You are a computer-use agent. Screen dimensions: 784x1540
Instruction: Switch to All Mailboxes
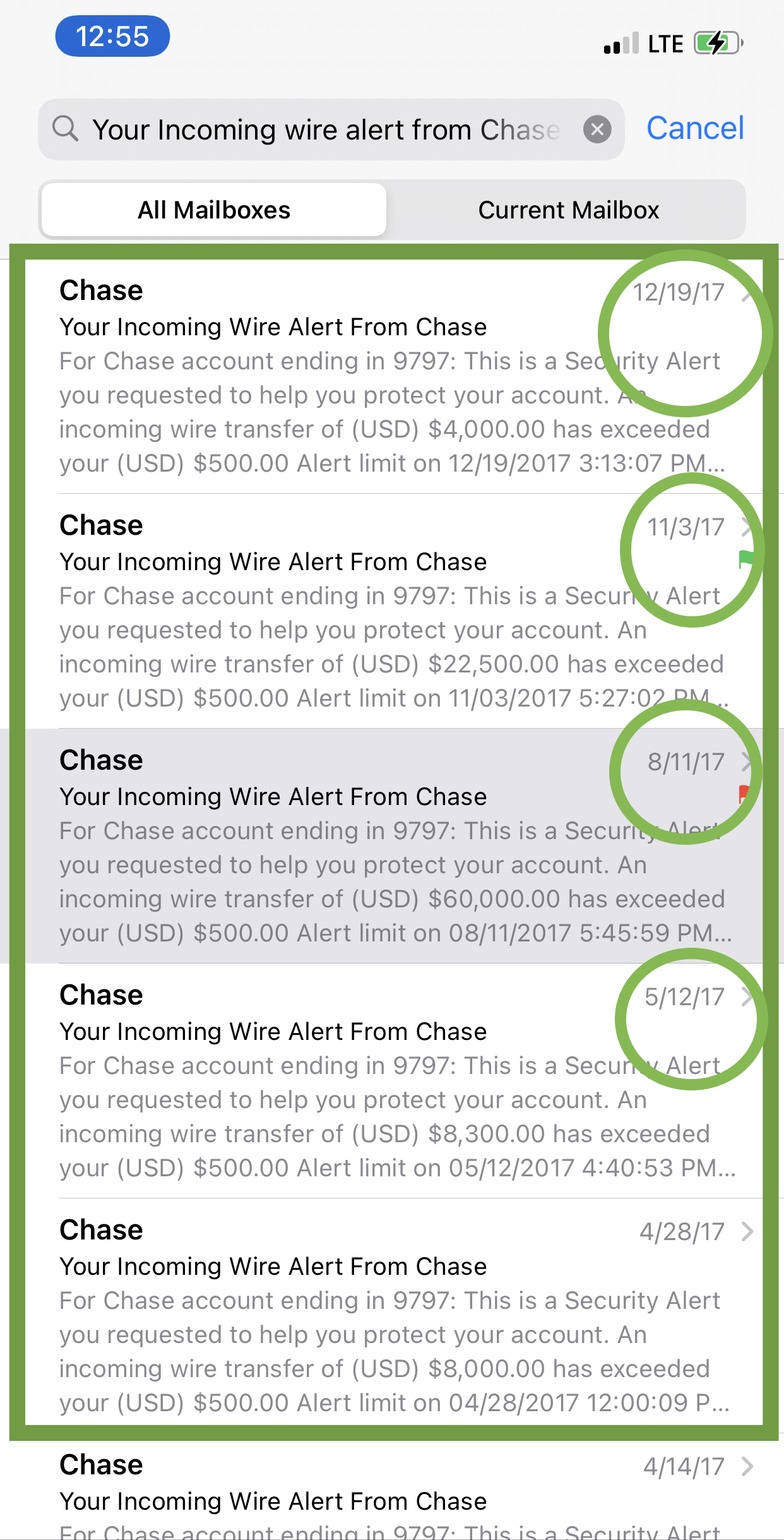click(214, 210)
